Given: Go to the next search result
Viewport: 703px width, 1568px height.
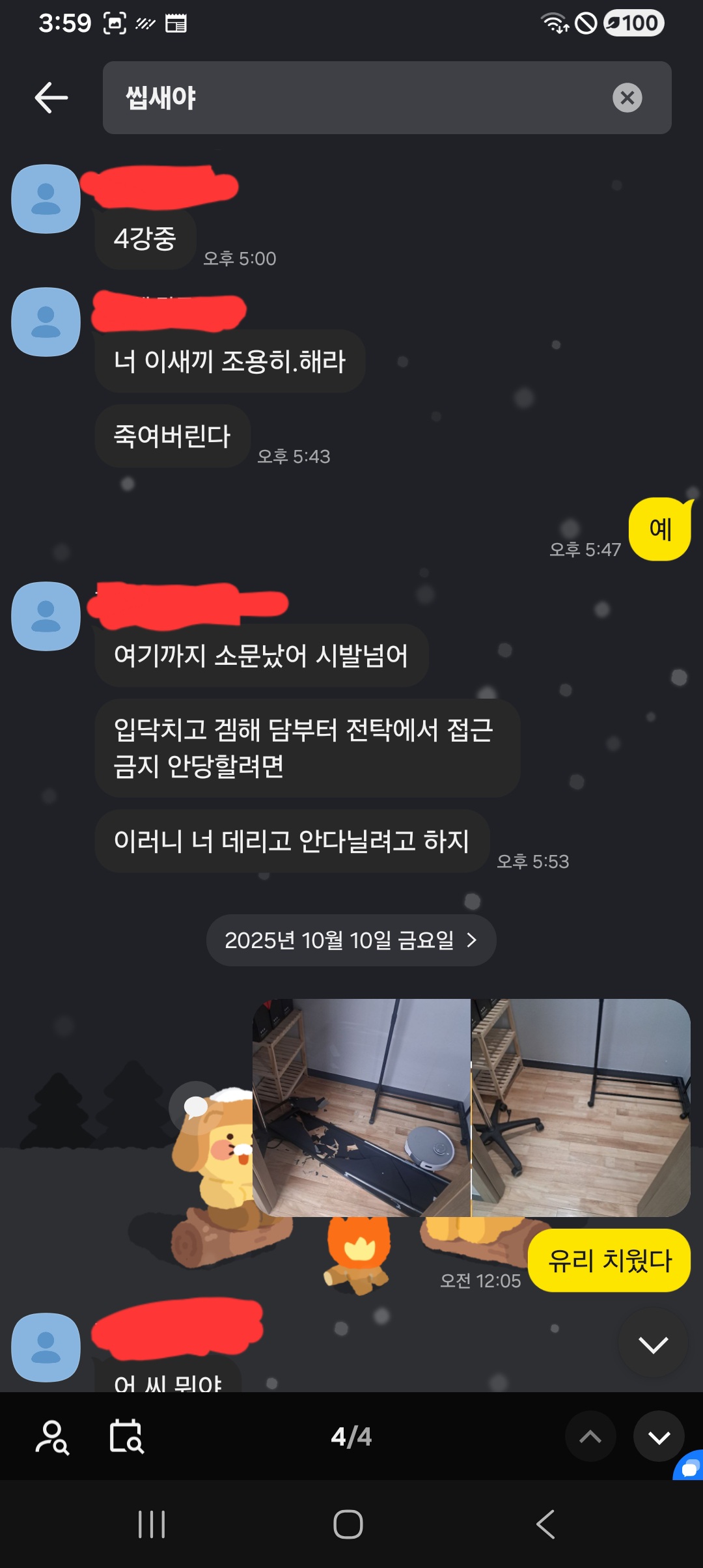Looking at the screenshot, I should [659, 1437].
